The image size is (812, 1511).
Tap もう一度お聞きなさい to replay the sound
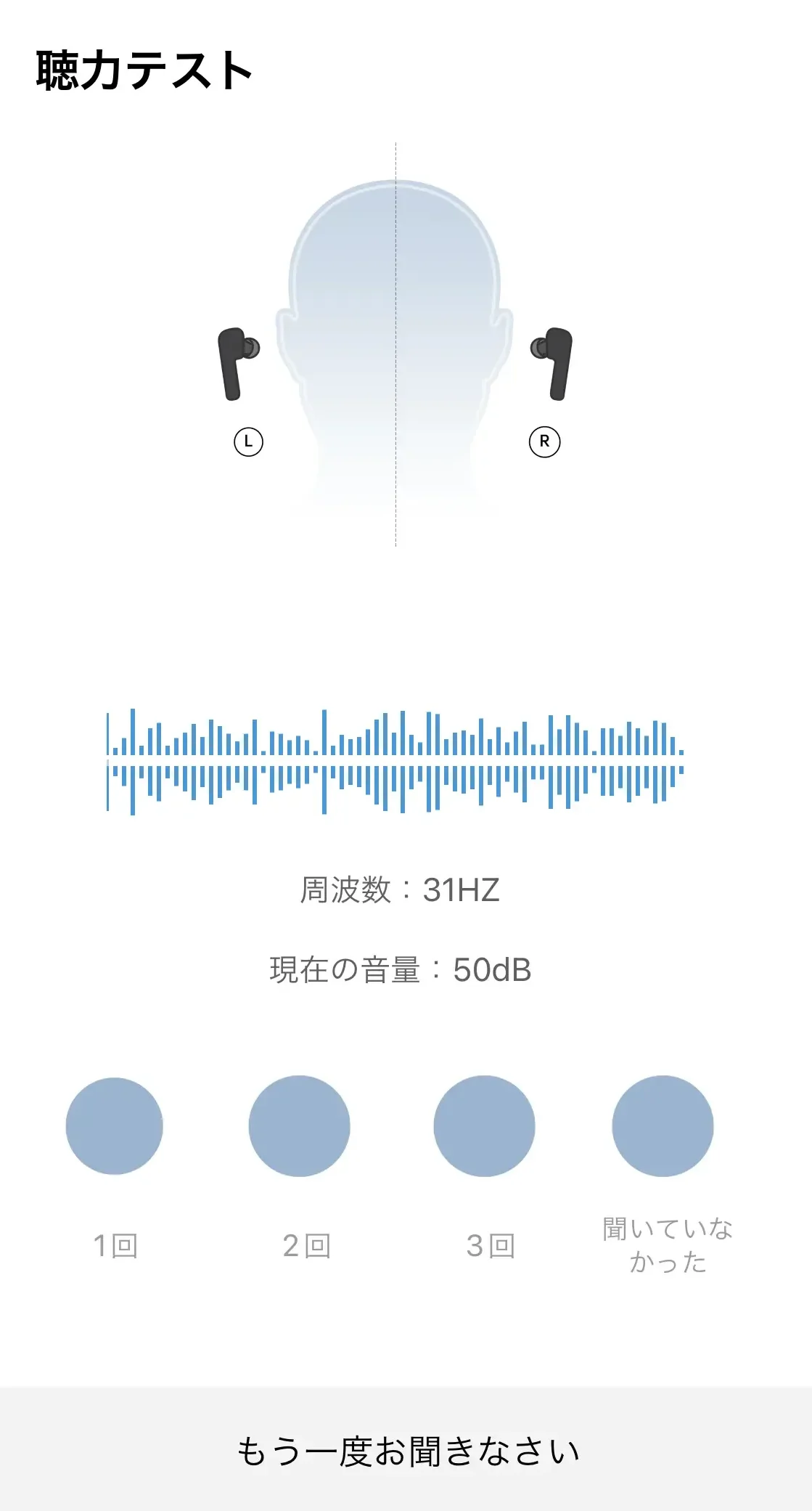pos(406,1450)
